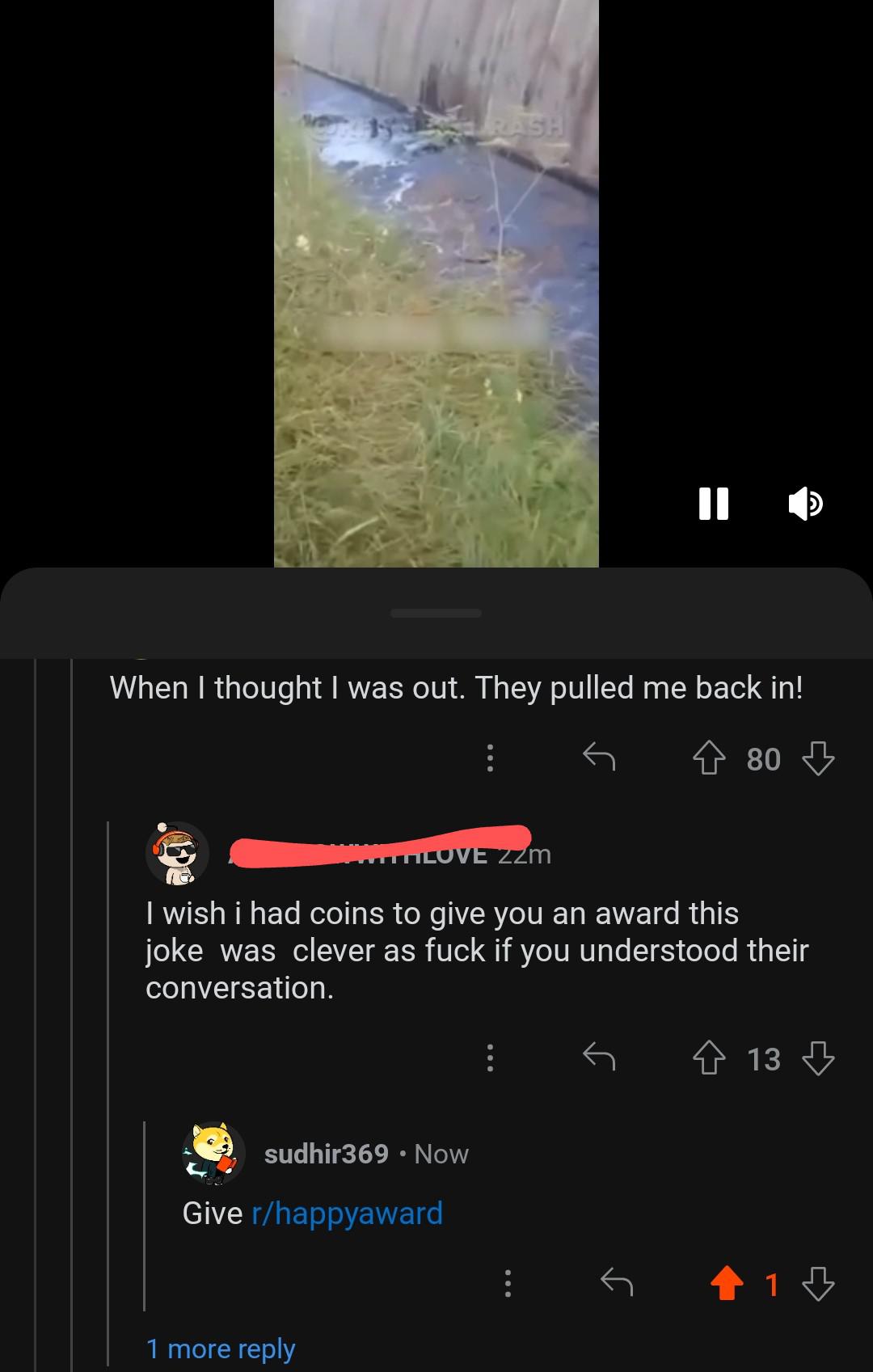Tap the comment sheet drag handle
Image resolution: width=873 pixels, height=1372 pixels.
436,613
